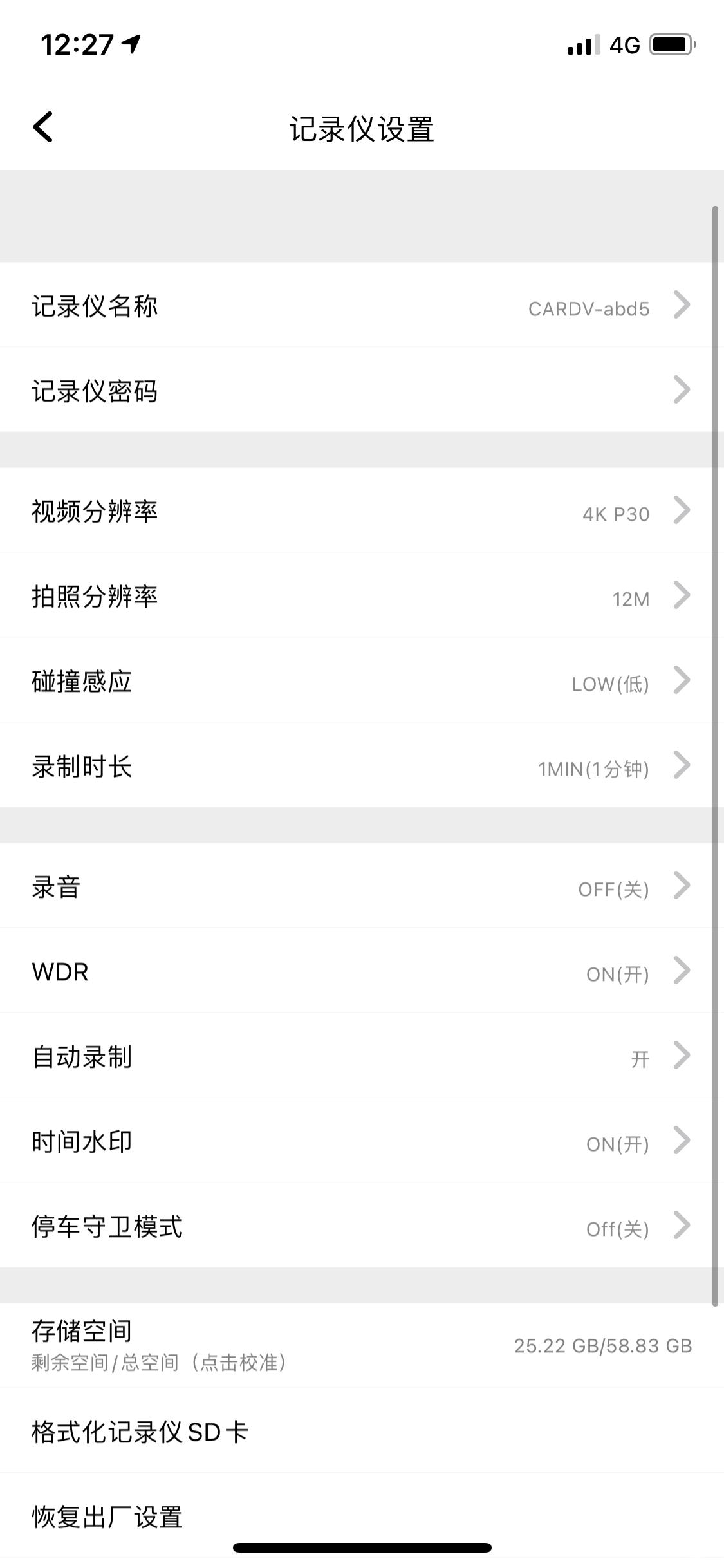Go back from 记录仪设置 screen
Screen dimensions: 724x1568
(x=43, y=127)
